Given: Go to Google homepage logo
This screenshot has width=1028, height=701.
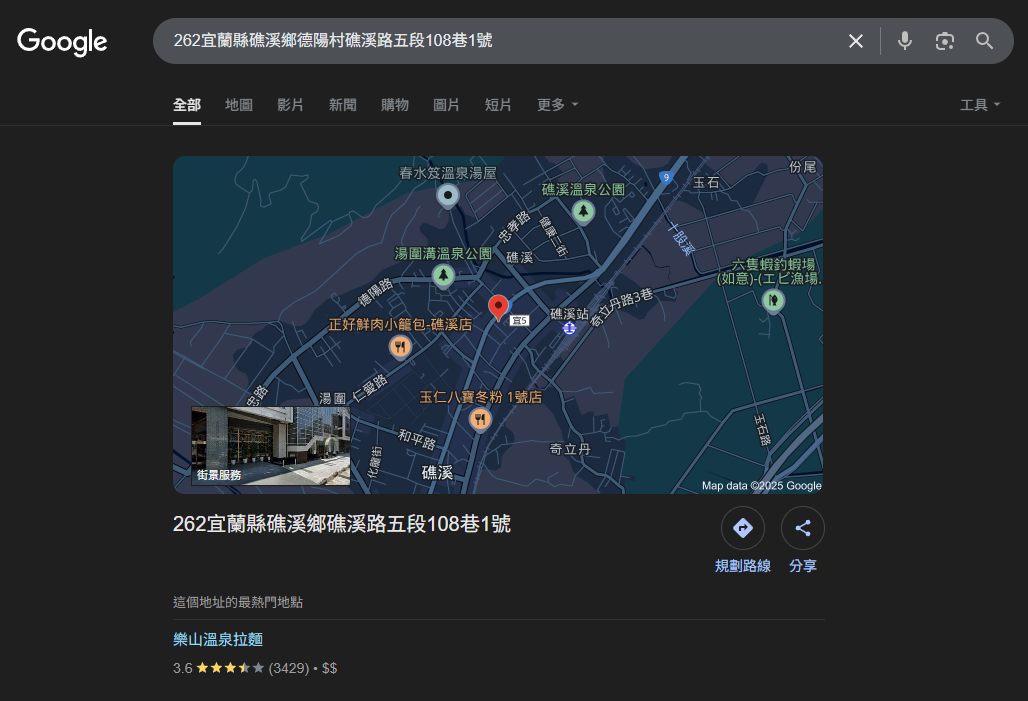Looking at the screenshot, I should [x=62, y=41].
